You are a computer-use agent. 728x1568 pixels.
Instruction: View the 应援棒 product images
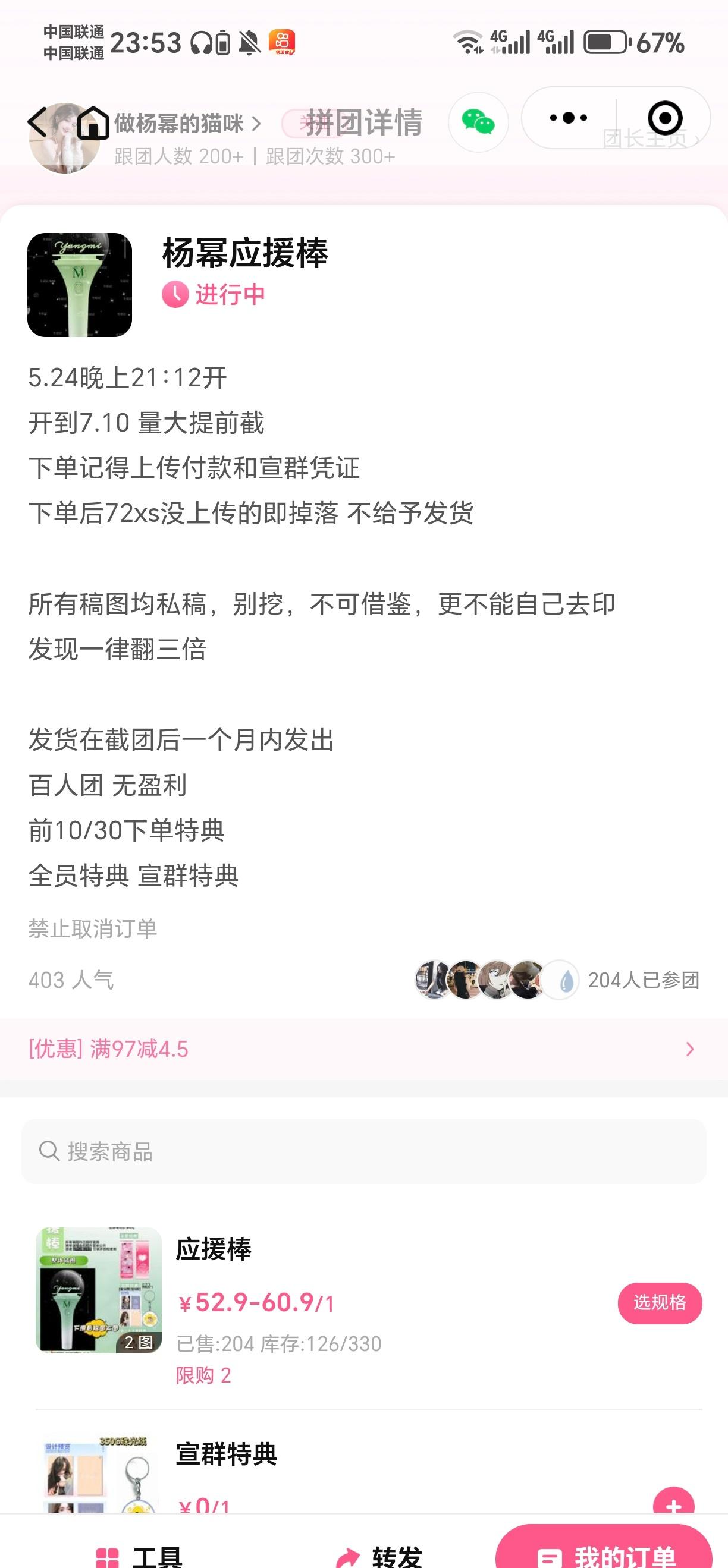pyautogui.click(x=99, y=1289)
